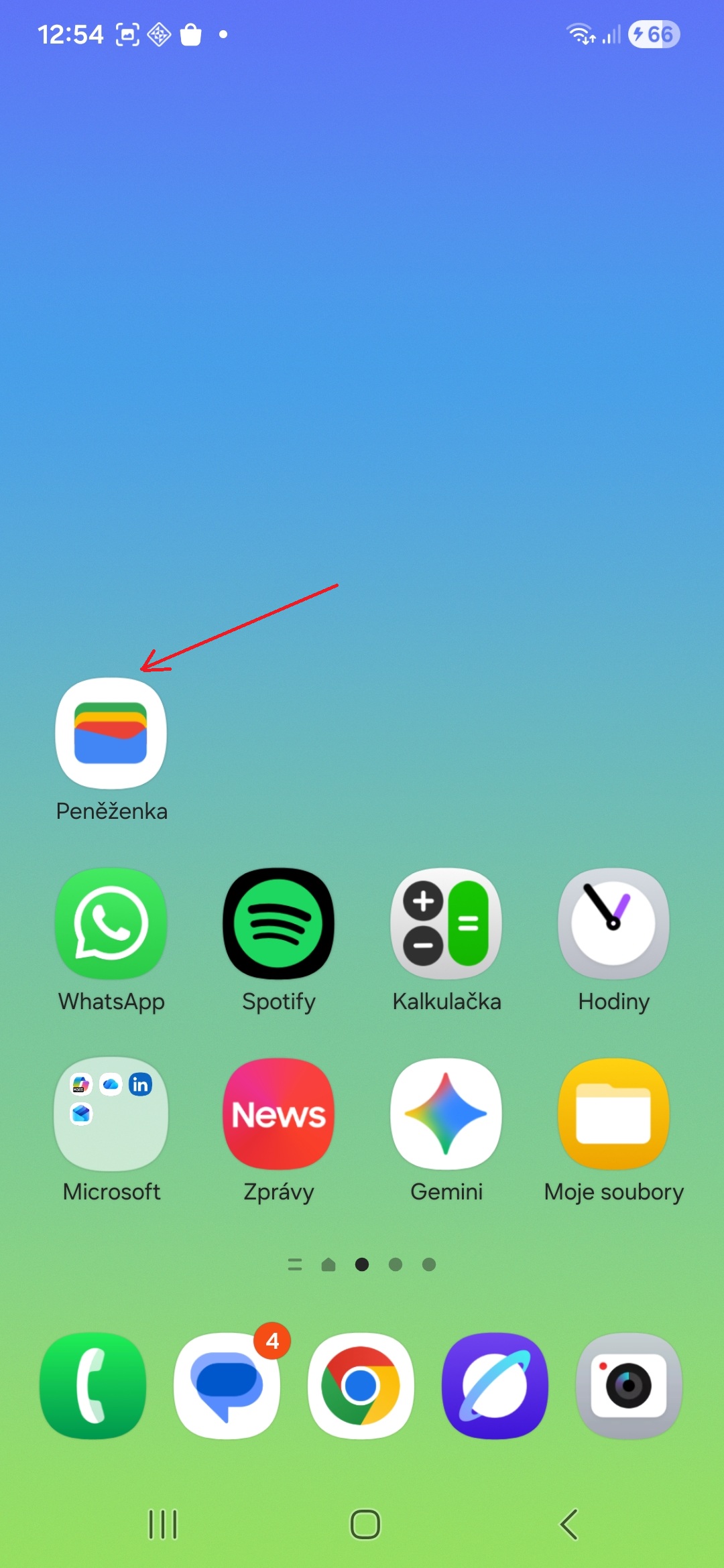Open the Peněženka wallet app
The width and height of the screenshot is (724, 1568).
[x=111, y=734]
